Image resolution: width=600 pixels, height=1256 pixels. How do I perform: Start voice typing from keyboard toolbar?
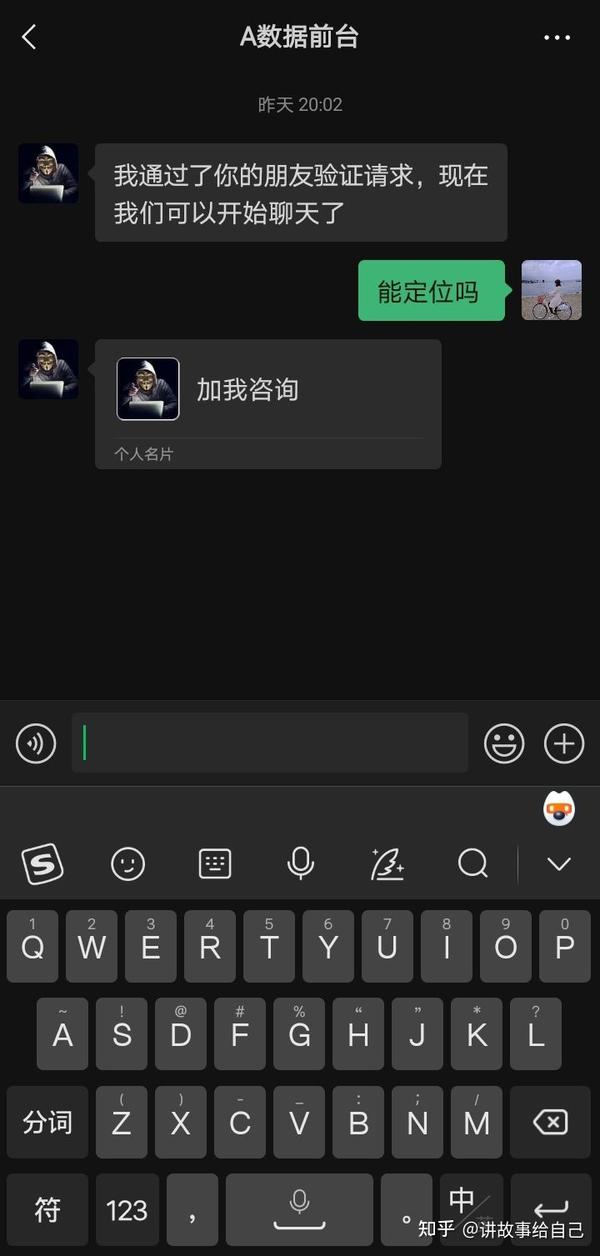pos(300,863)
